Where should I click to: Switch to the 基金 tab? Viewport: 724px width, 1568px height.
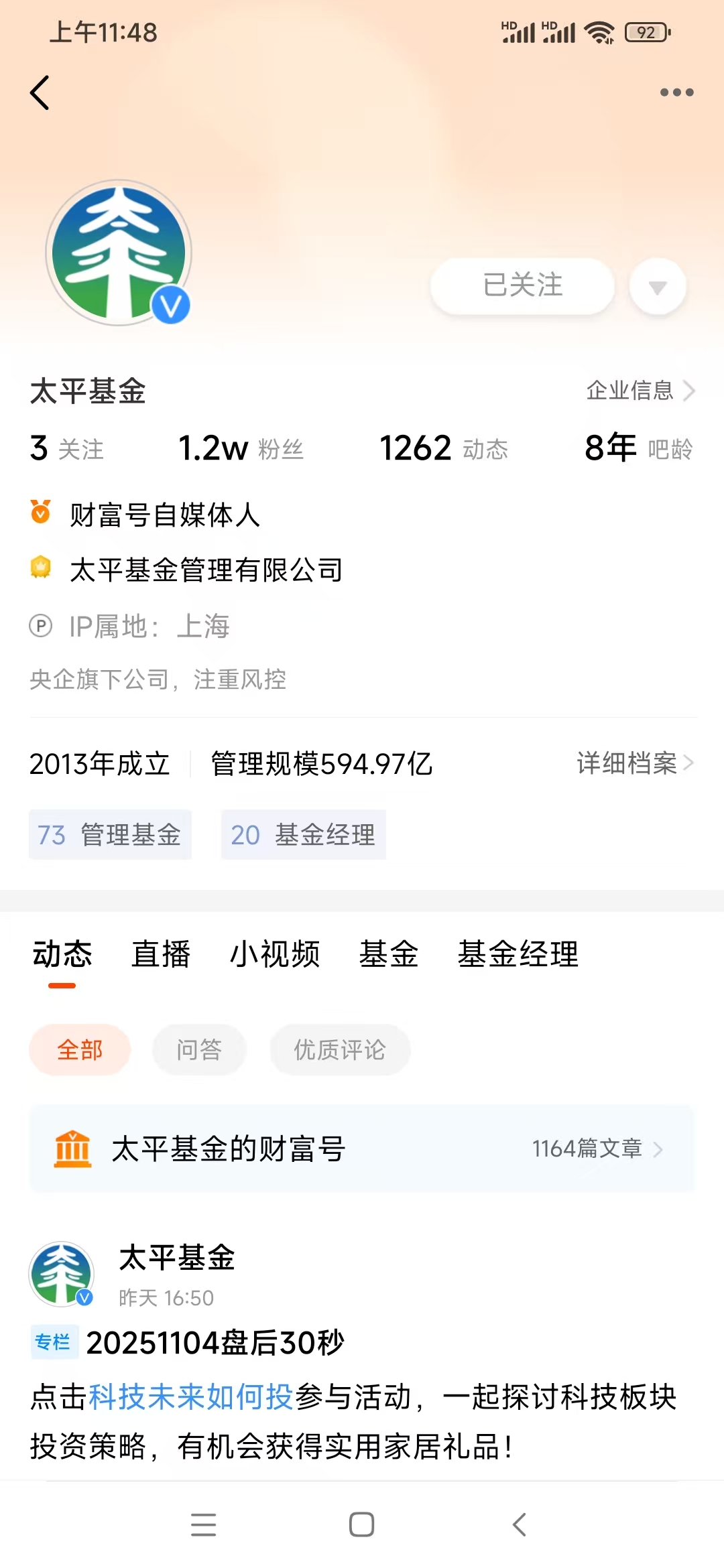coord(389,954)
